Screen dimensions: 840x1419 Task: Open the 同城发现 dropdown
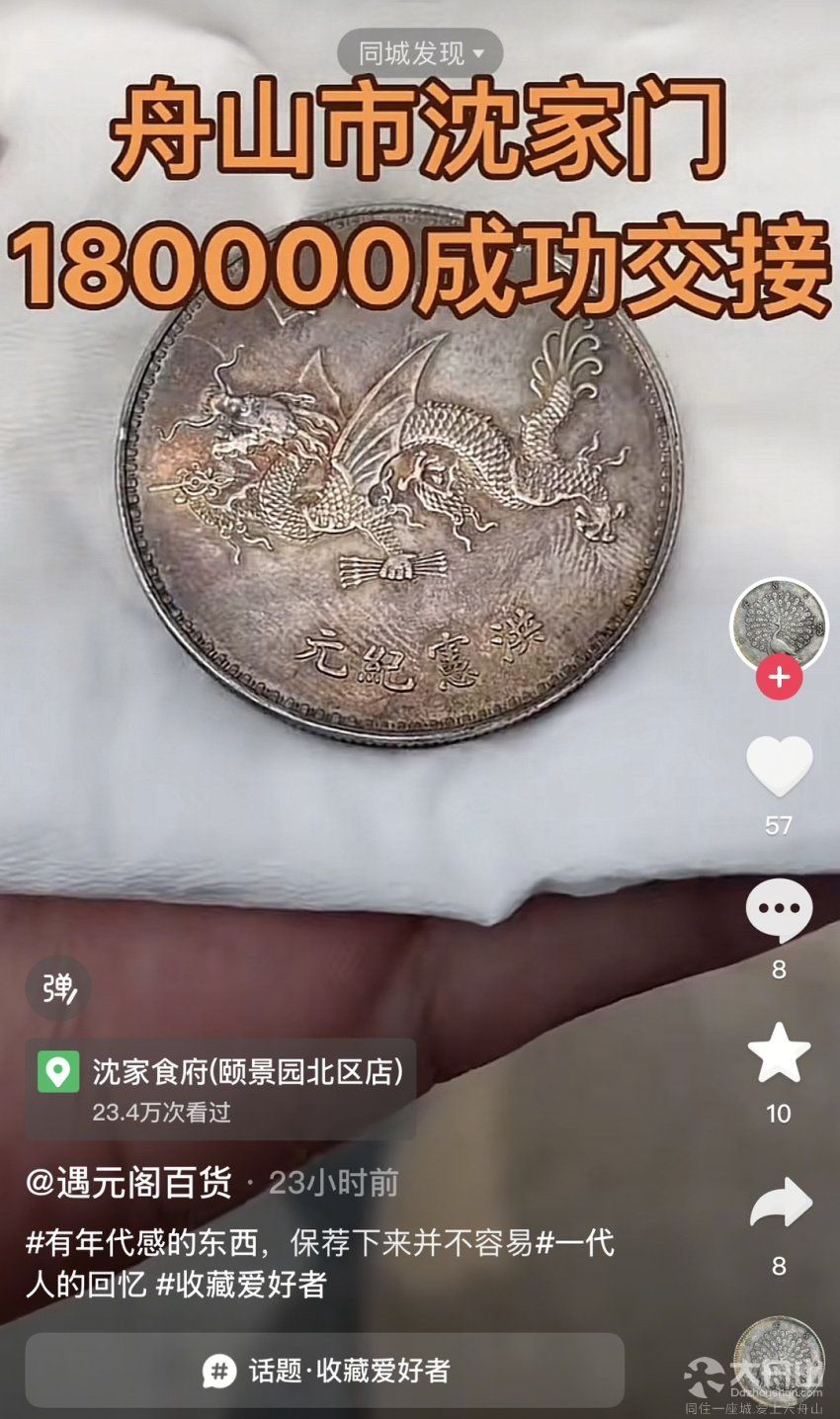420,53
